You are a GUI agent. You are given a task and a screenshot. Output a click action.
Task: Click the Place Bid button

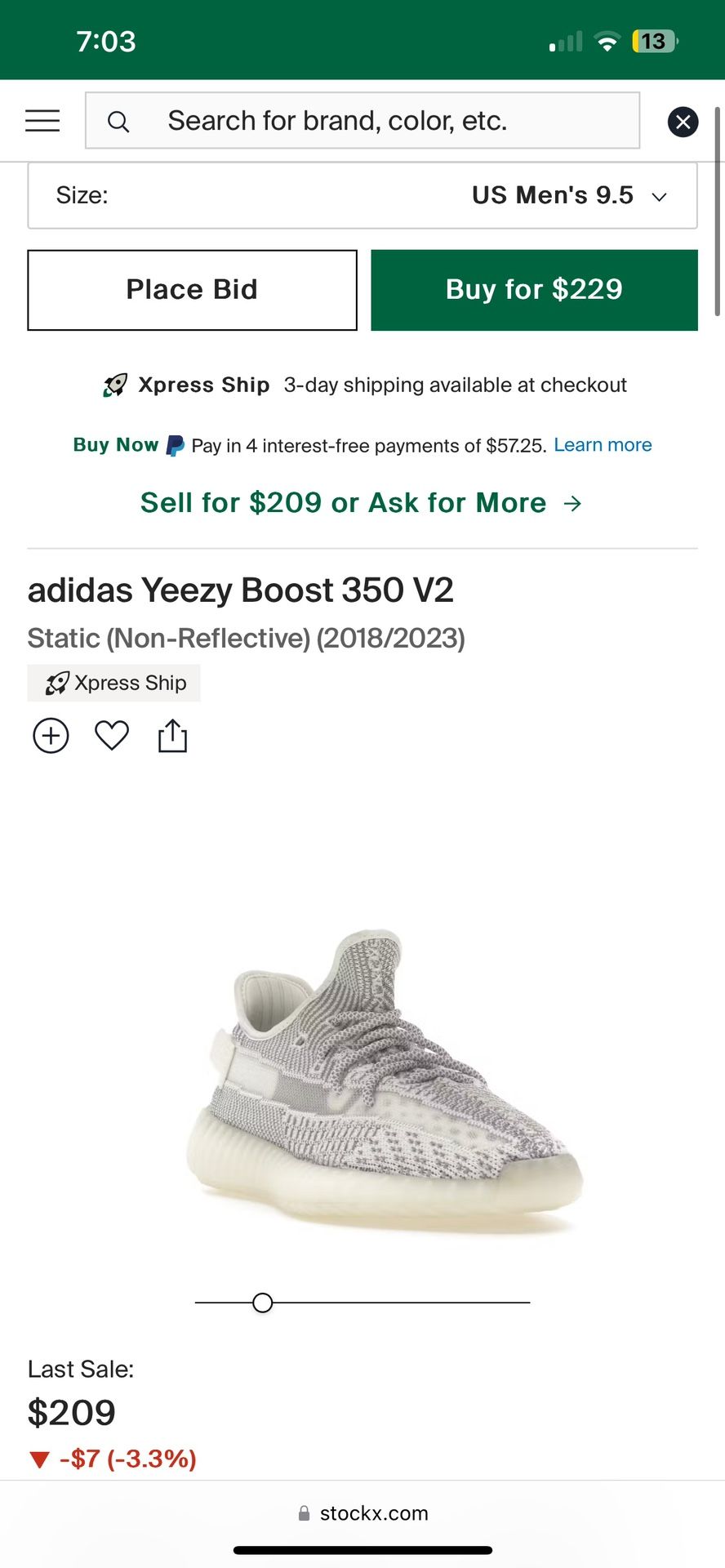pos(192,289)
